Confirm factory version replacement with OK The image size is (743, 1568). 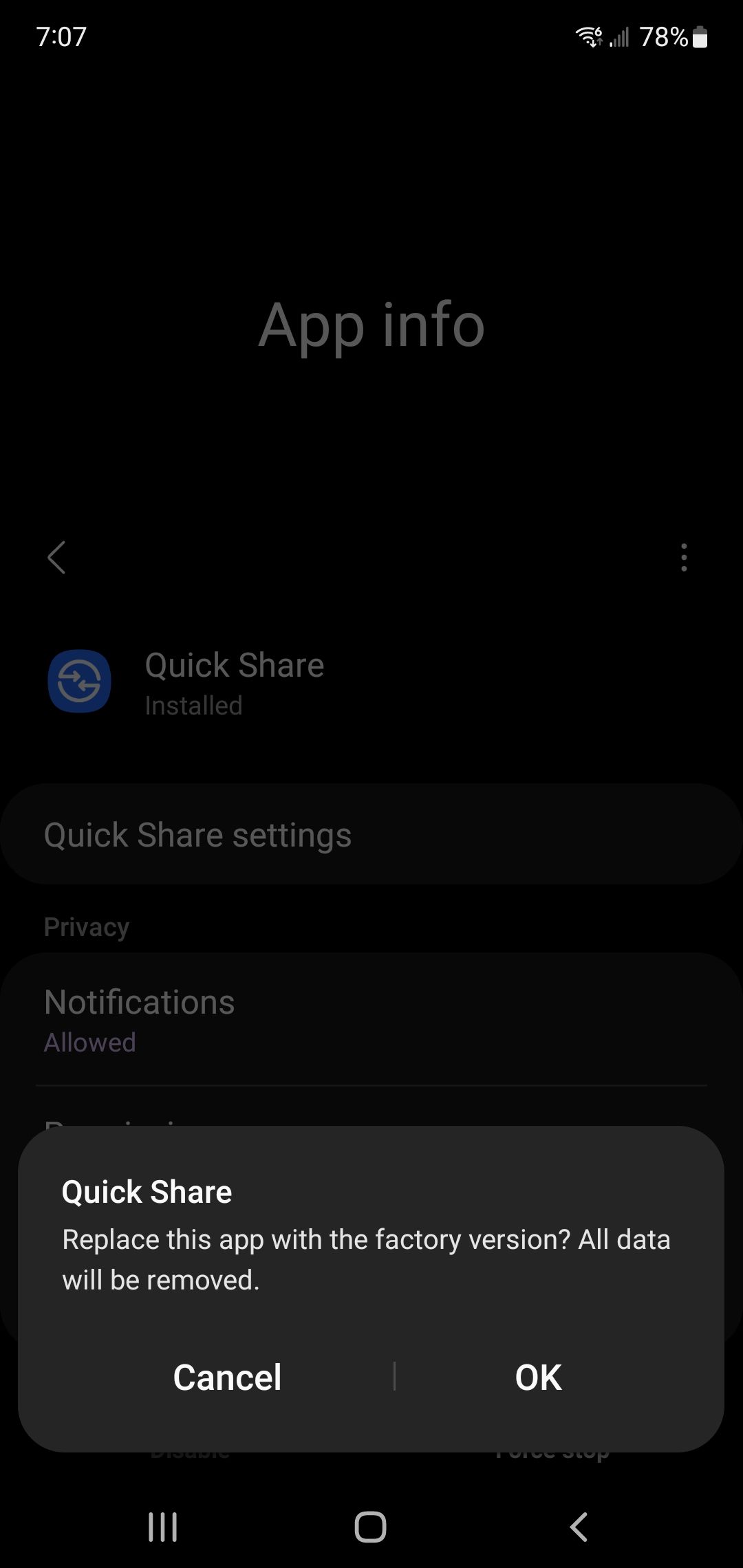tap(537, 1376)
